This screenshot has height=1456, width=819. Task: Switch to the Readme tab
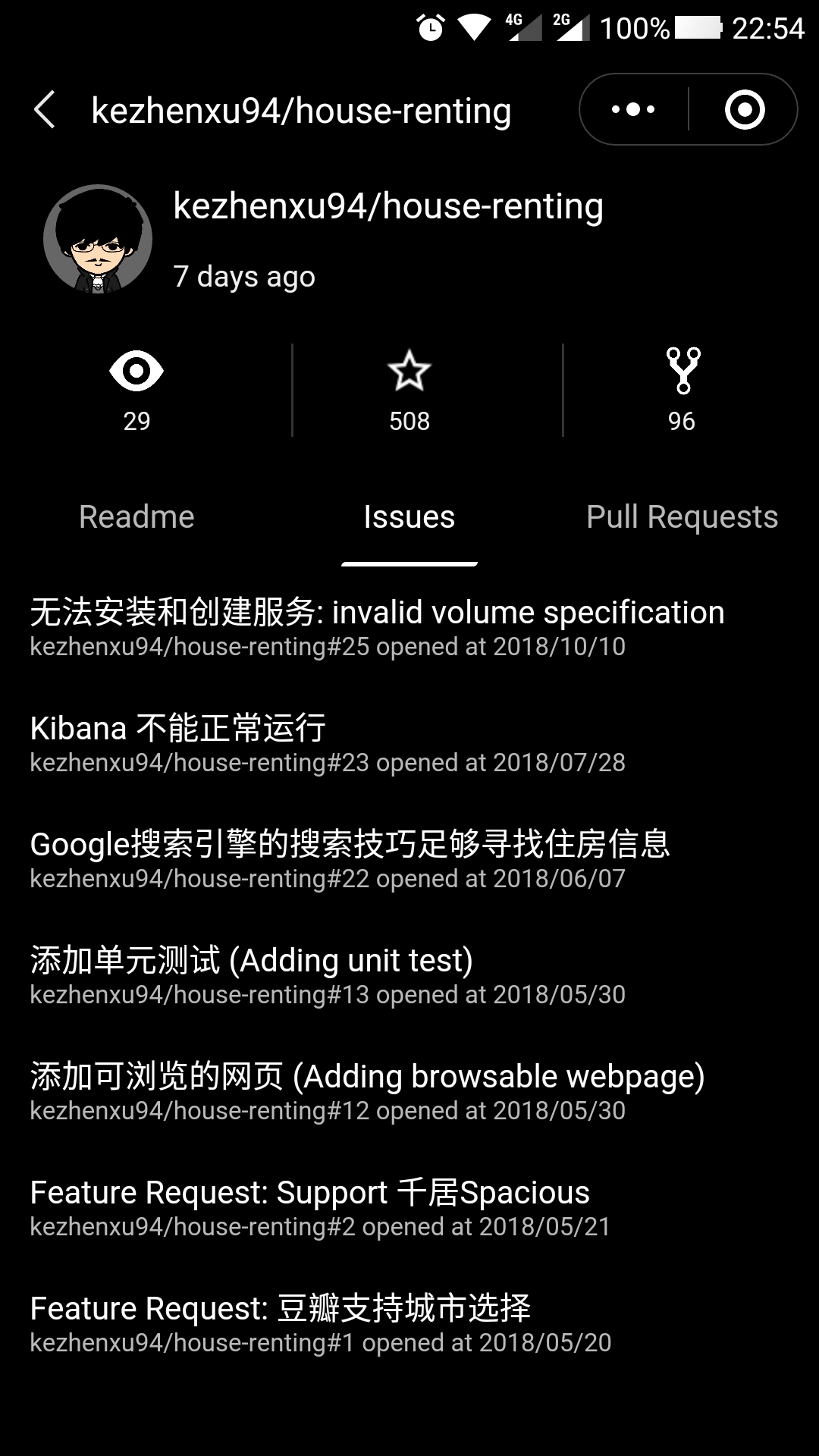pos(137,516)
